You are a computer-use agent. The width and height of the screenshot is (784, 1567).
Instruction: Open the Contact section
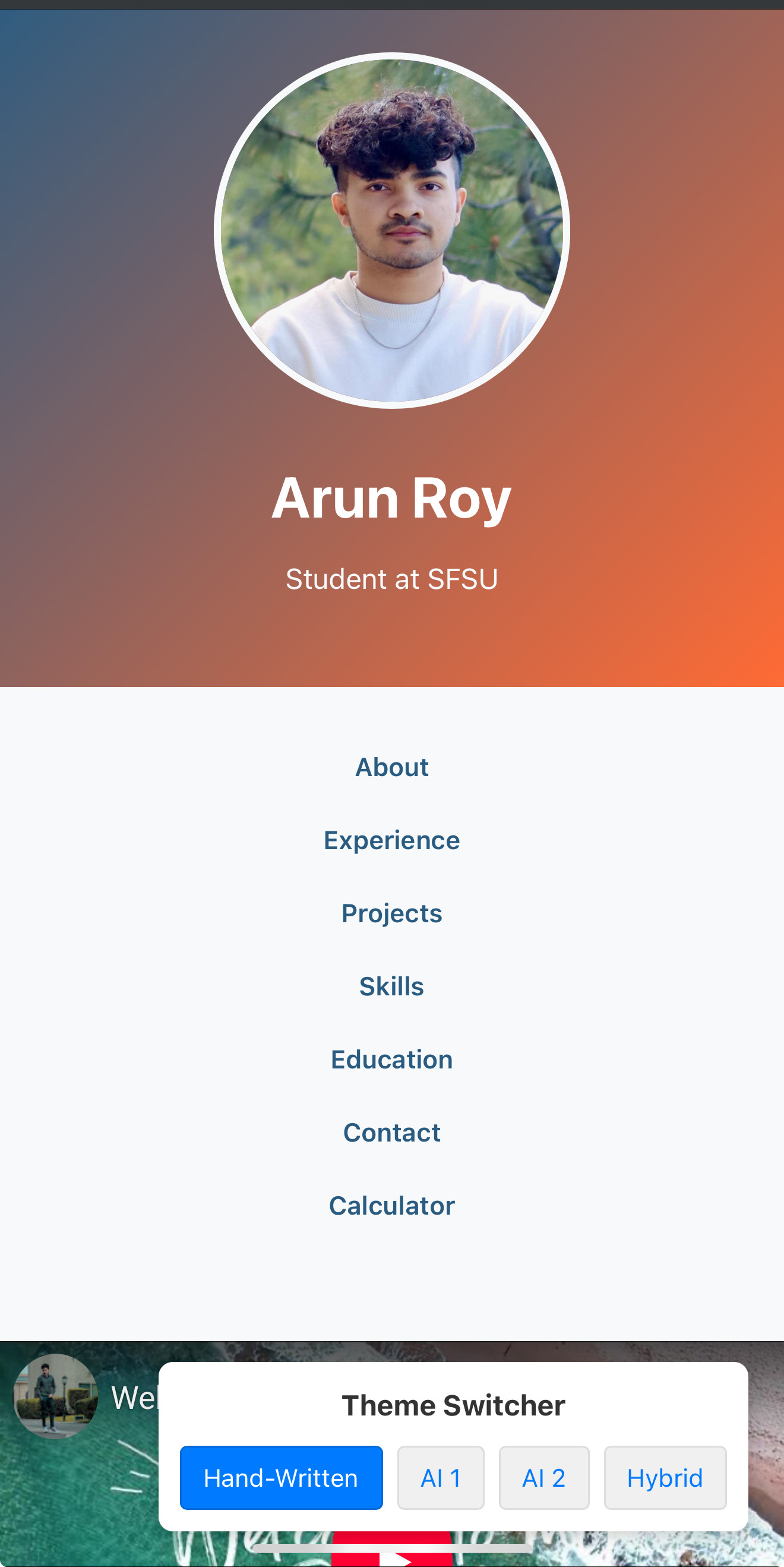pyautogui.click(x=391, y=1132)
